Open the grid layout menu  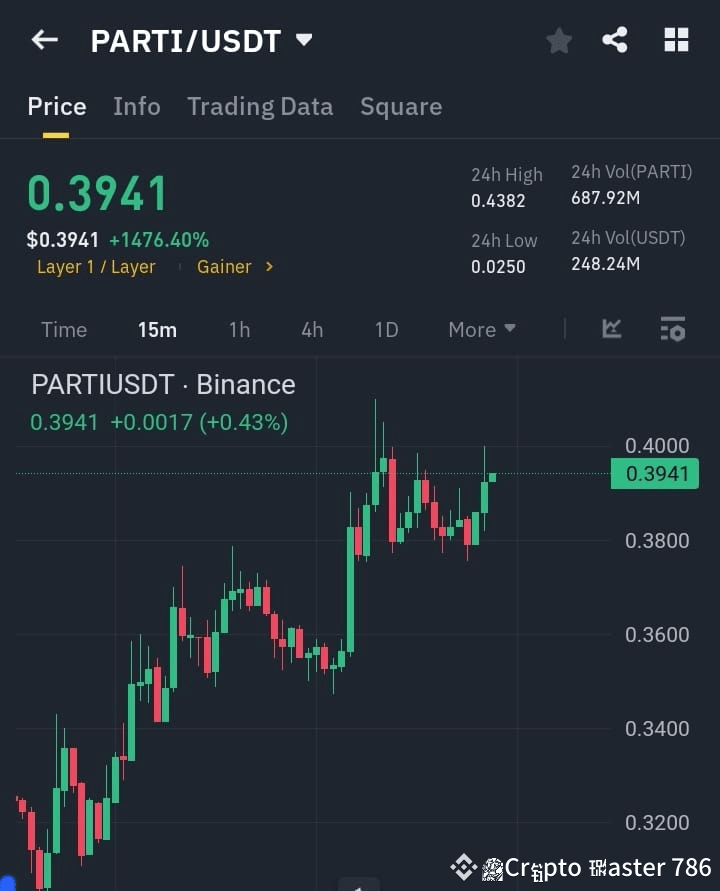click(x=676, y=40)
